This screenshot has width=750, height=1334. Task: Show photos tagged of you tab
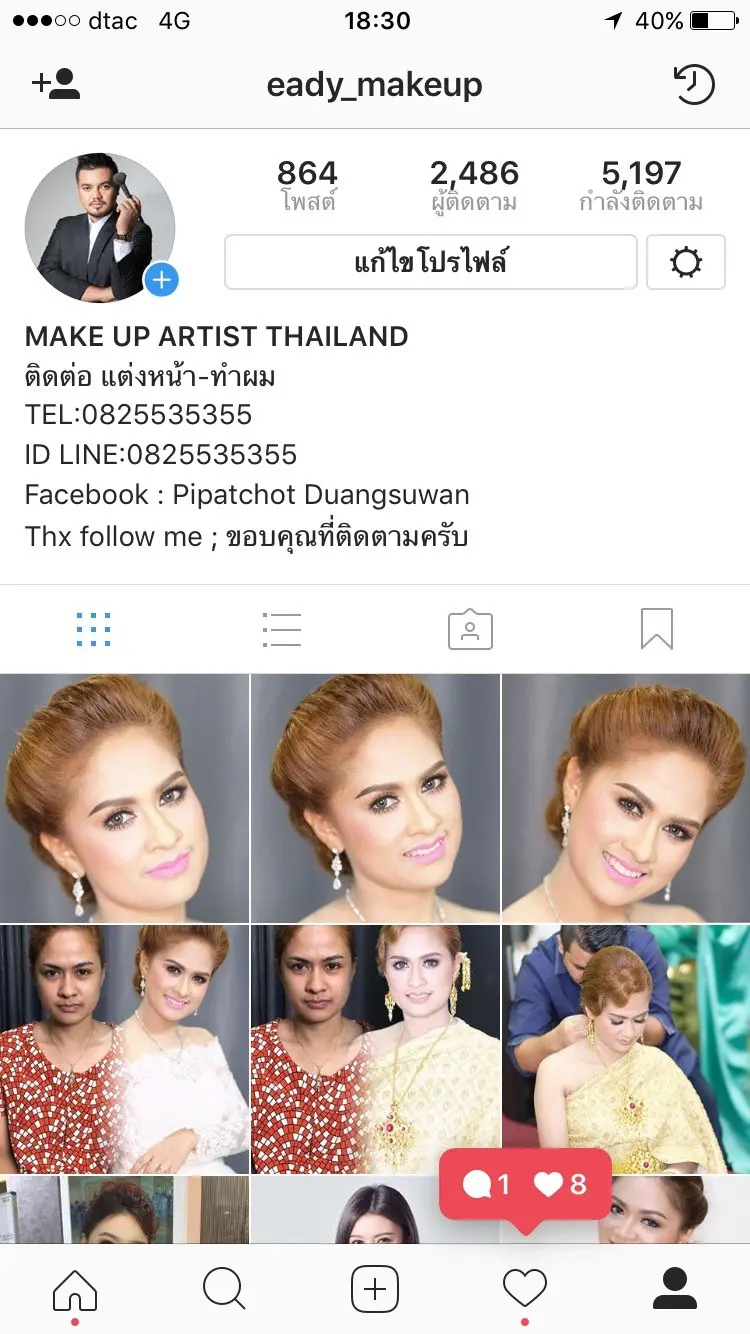(470, 630)
